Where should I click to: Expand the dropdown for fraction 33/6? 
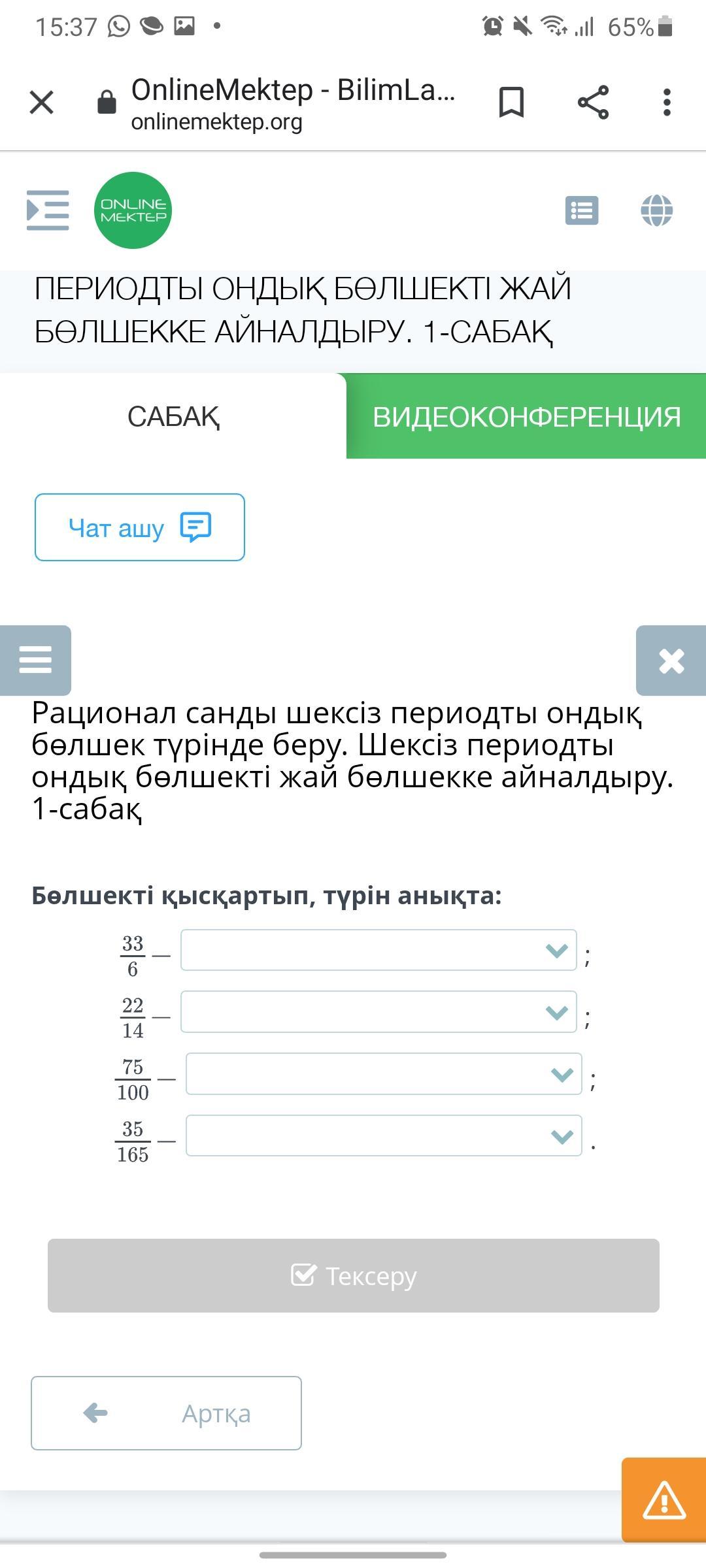point(378,950)
